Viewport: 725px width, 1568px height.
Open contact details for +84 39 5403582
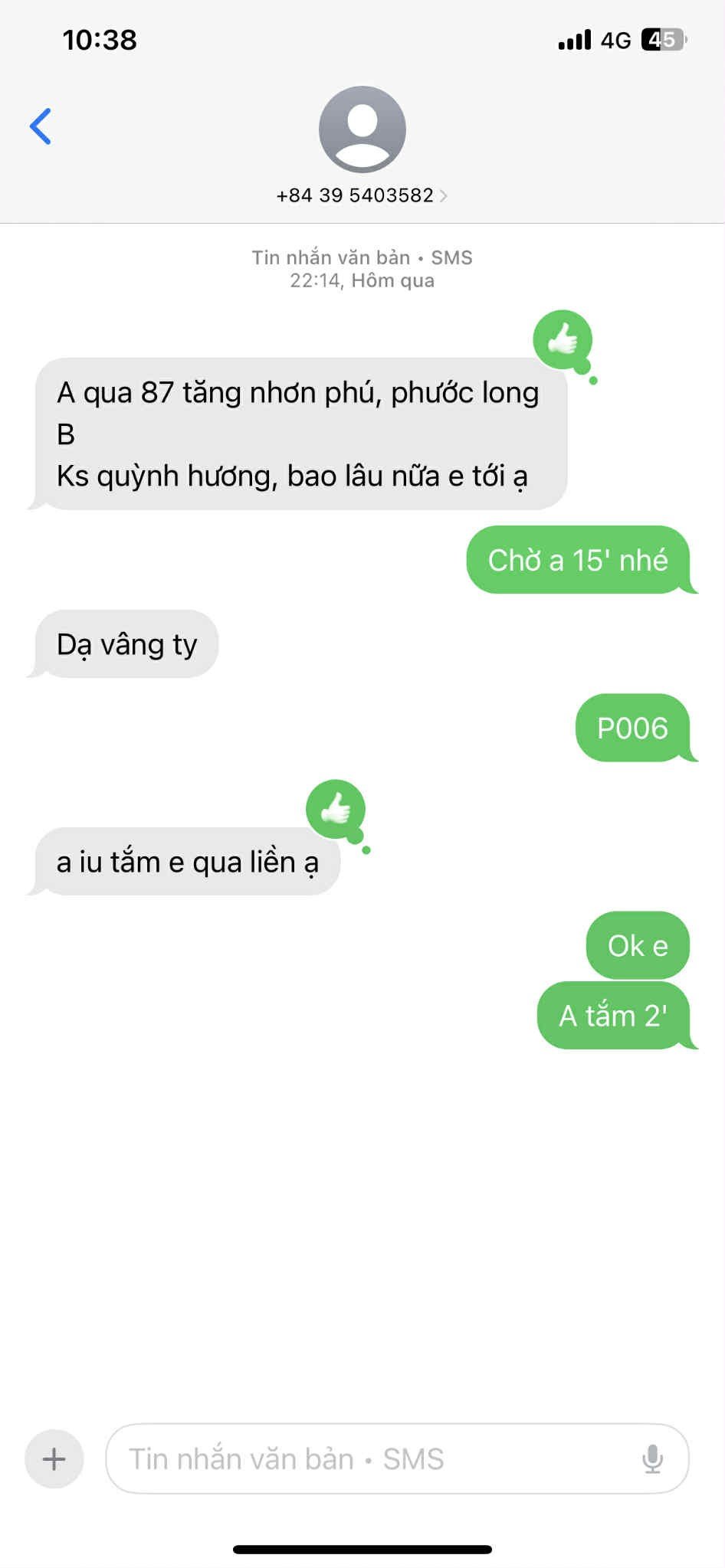[x=362, y=195]
